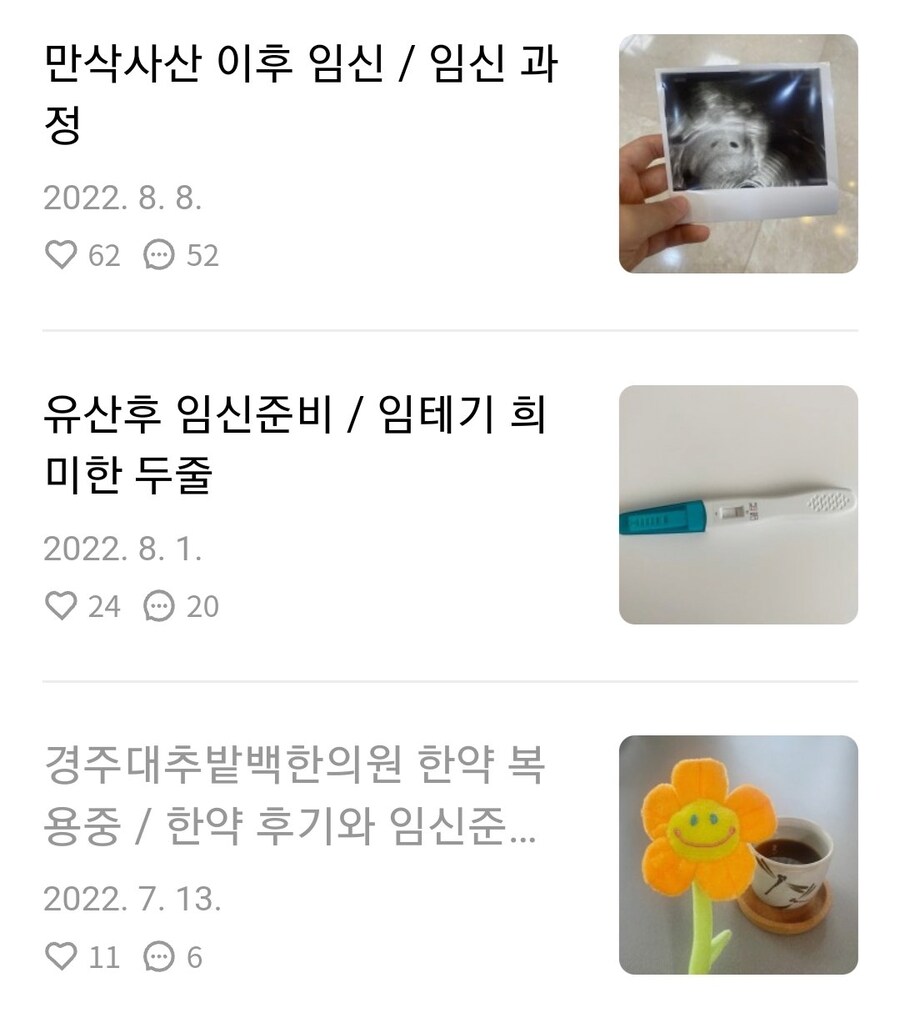
Task: Click the comment count 20
Action: [x=195, y=606]
